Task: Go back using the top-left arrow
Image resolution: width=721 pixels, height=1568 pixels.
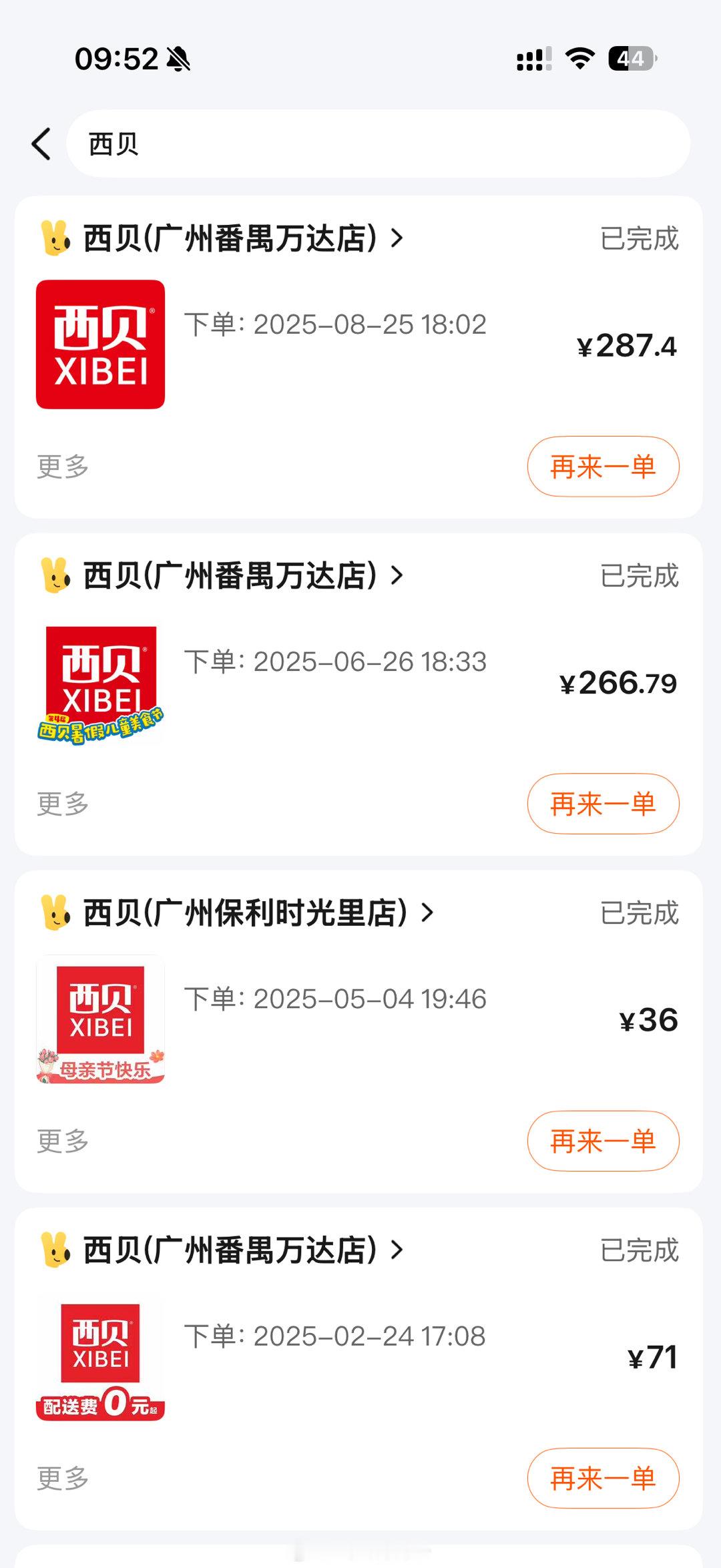Action: coord(41,144)
